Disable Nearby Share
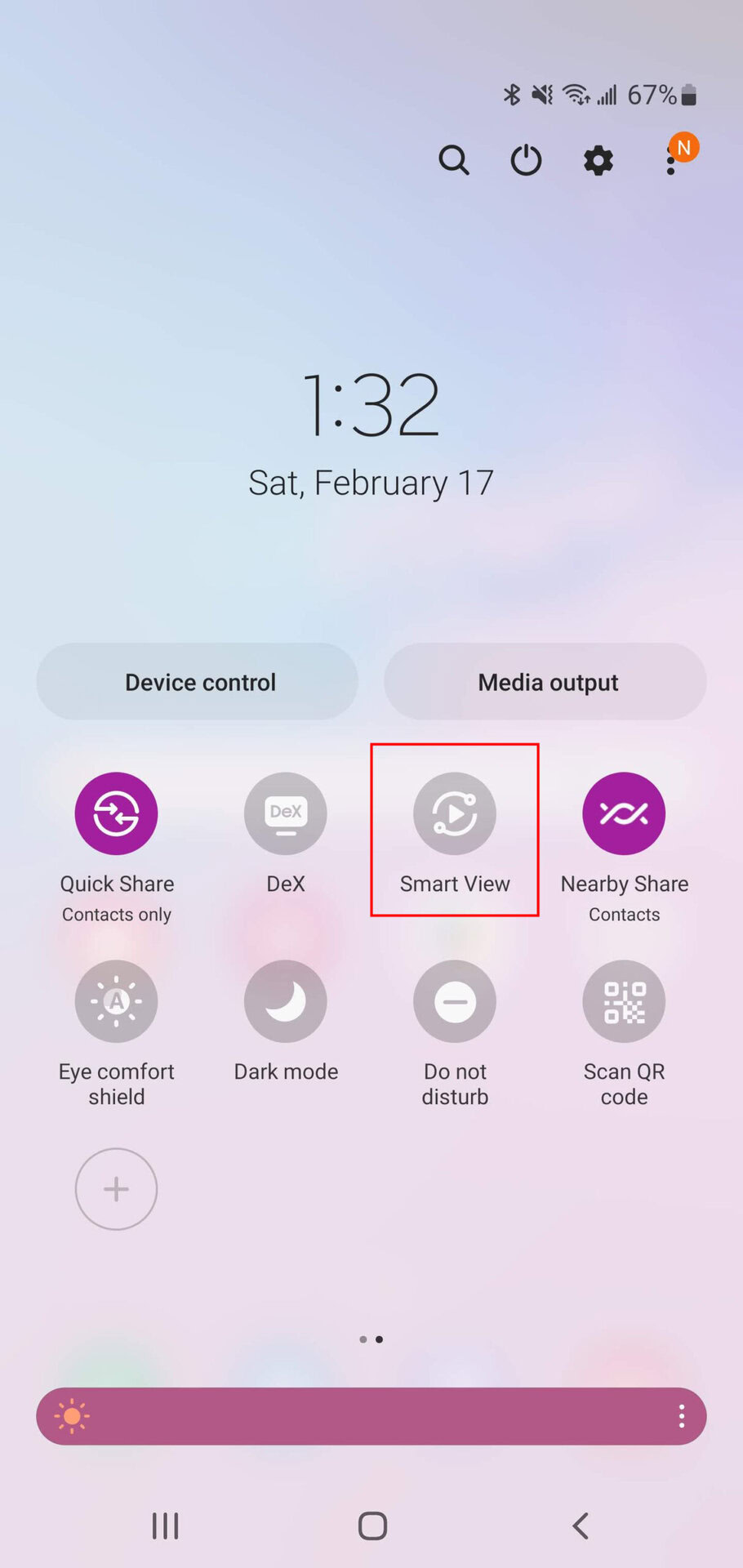Image resolution: width=743 pixels, height=1568 pixels. point(624,813)
